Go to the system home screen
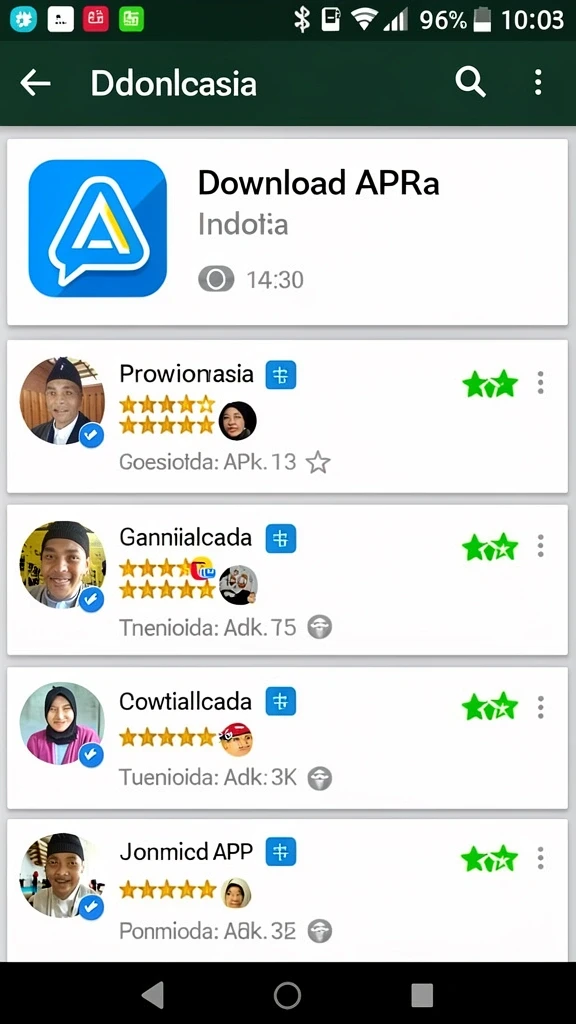The width and height of the screenshot is (576, 1024). 287,995
